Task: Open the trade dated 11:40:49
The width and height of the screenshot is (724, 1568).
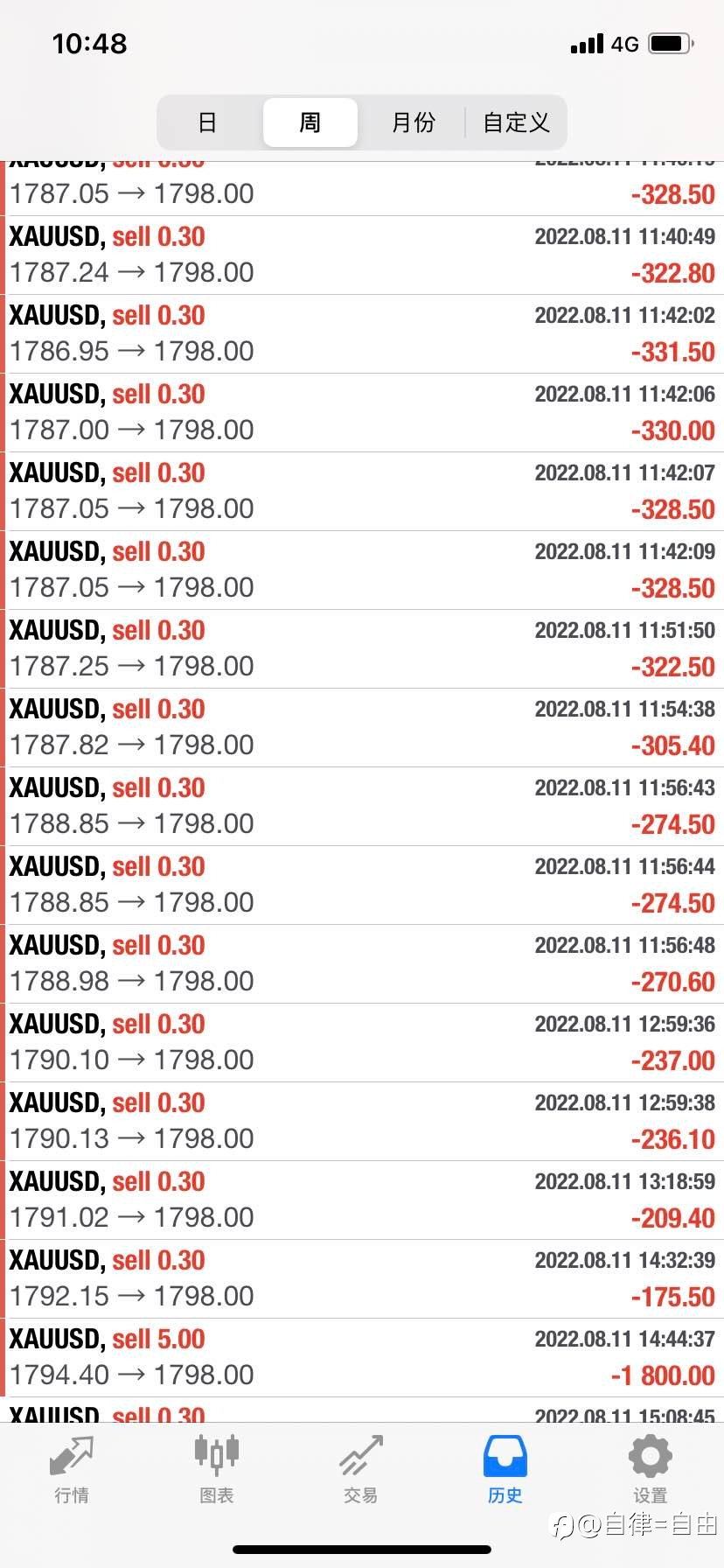Action: coord(362,255)
